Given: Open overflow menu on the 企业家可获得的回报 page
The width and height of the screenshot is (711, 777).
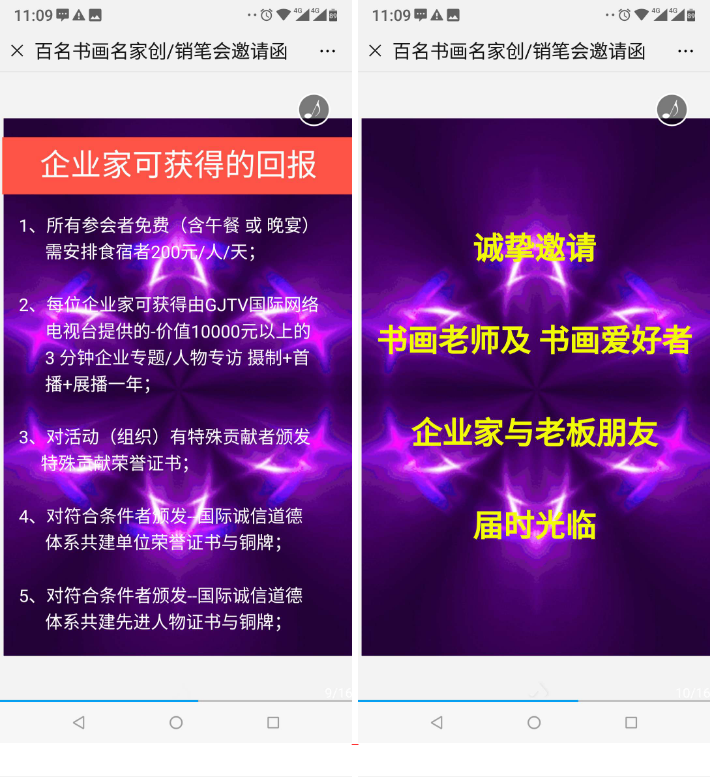Looking at the screenshot, I should pos(327,51).
